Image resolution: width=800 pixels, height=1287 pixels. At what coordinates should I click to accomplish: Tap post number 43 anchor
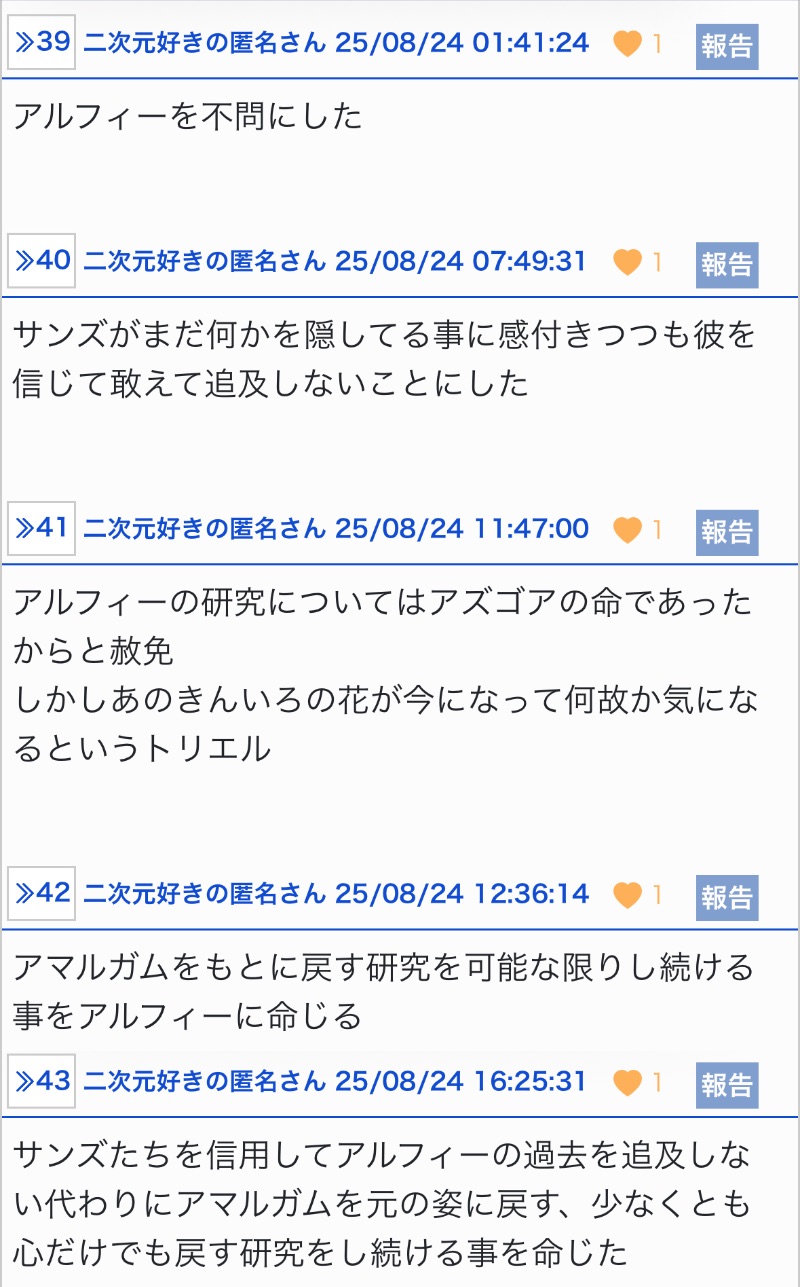coord(42,1082)
